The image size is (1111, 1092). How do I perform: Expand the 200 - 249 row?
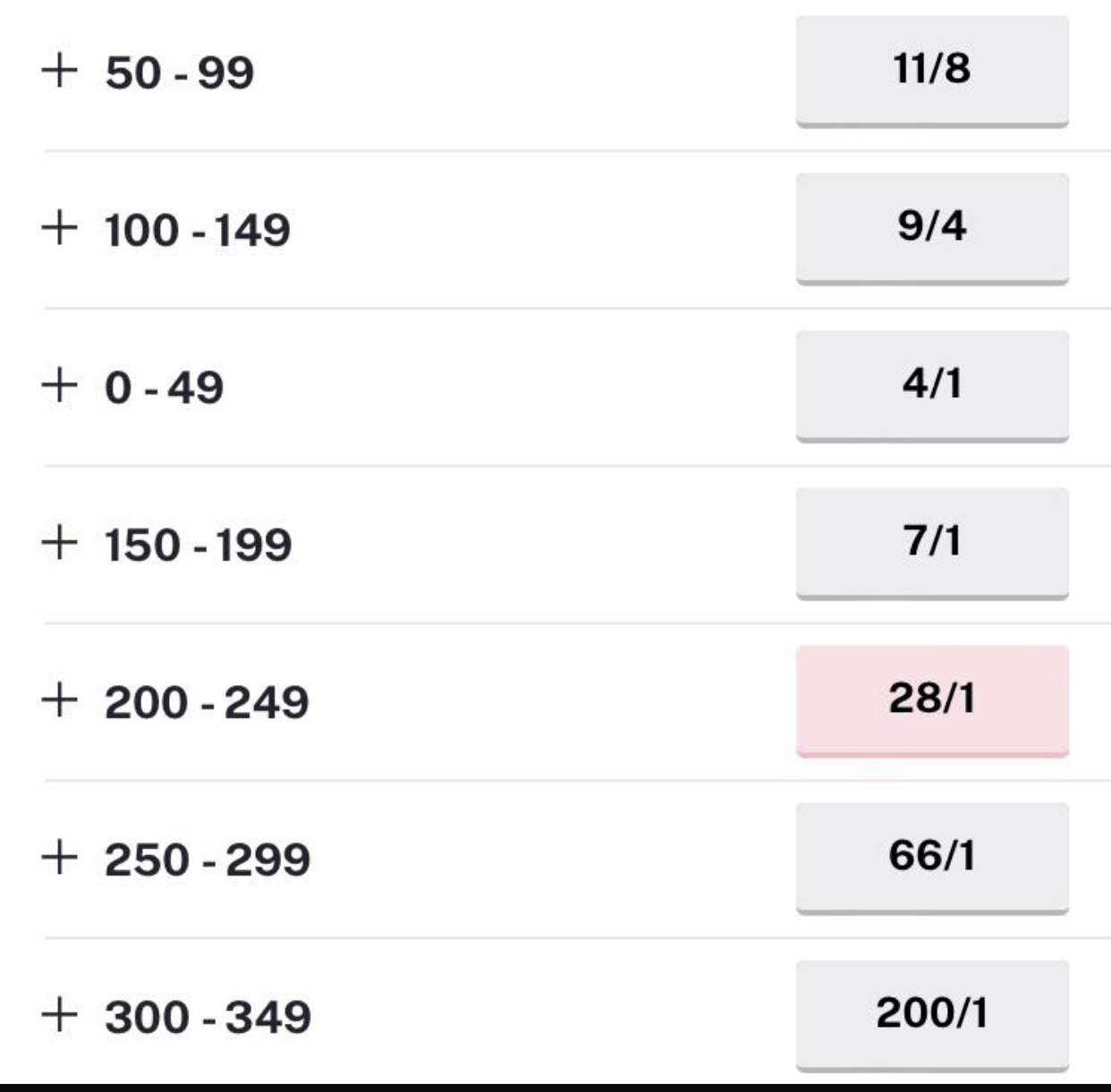click(x=59, y=699)
